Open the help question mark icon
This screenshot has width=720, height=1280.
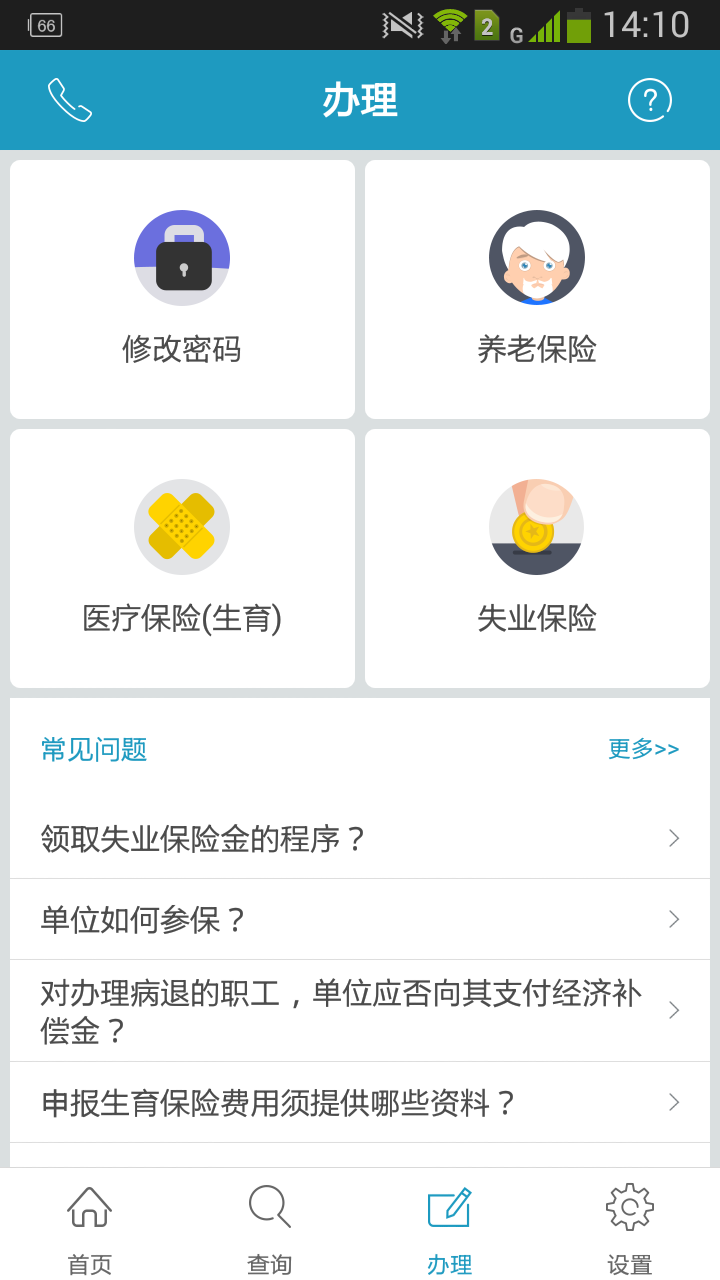pyautogui.click(x=649, y=100)
